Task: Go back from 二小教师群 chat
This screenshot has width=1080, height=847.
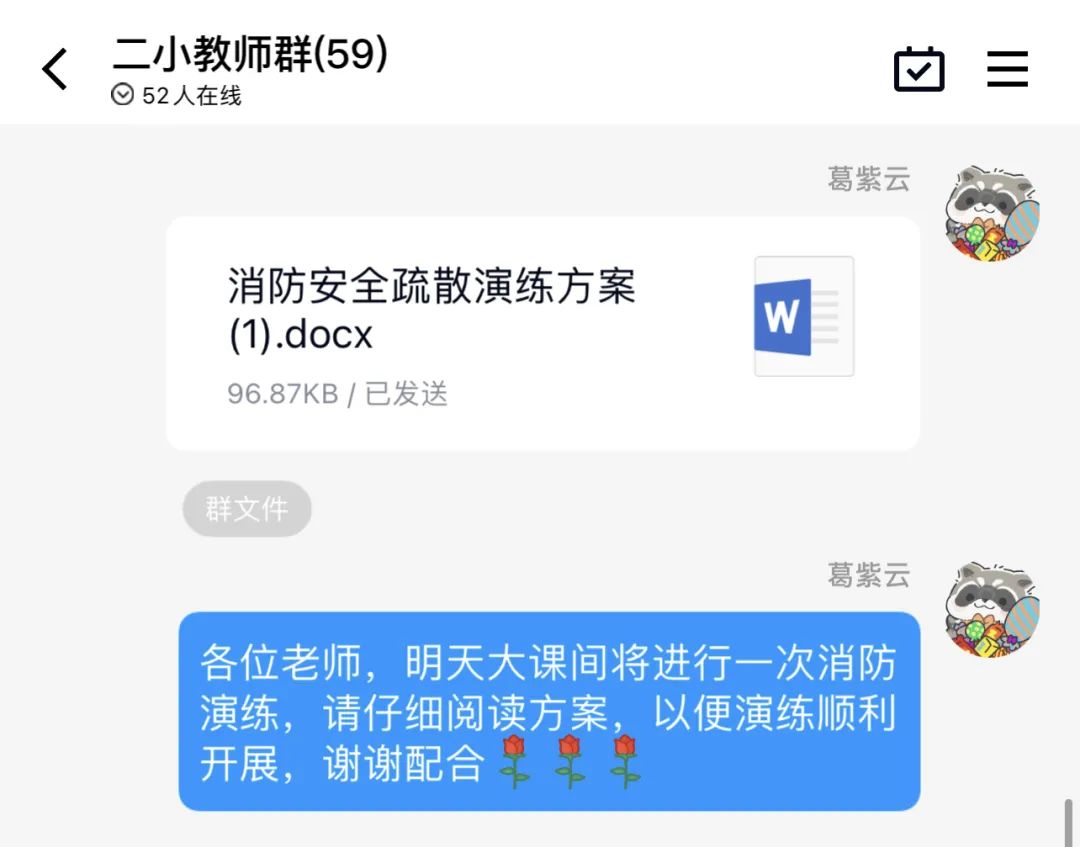Action: coord(55,70)
